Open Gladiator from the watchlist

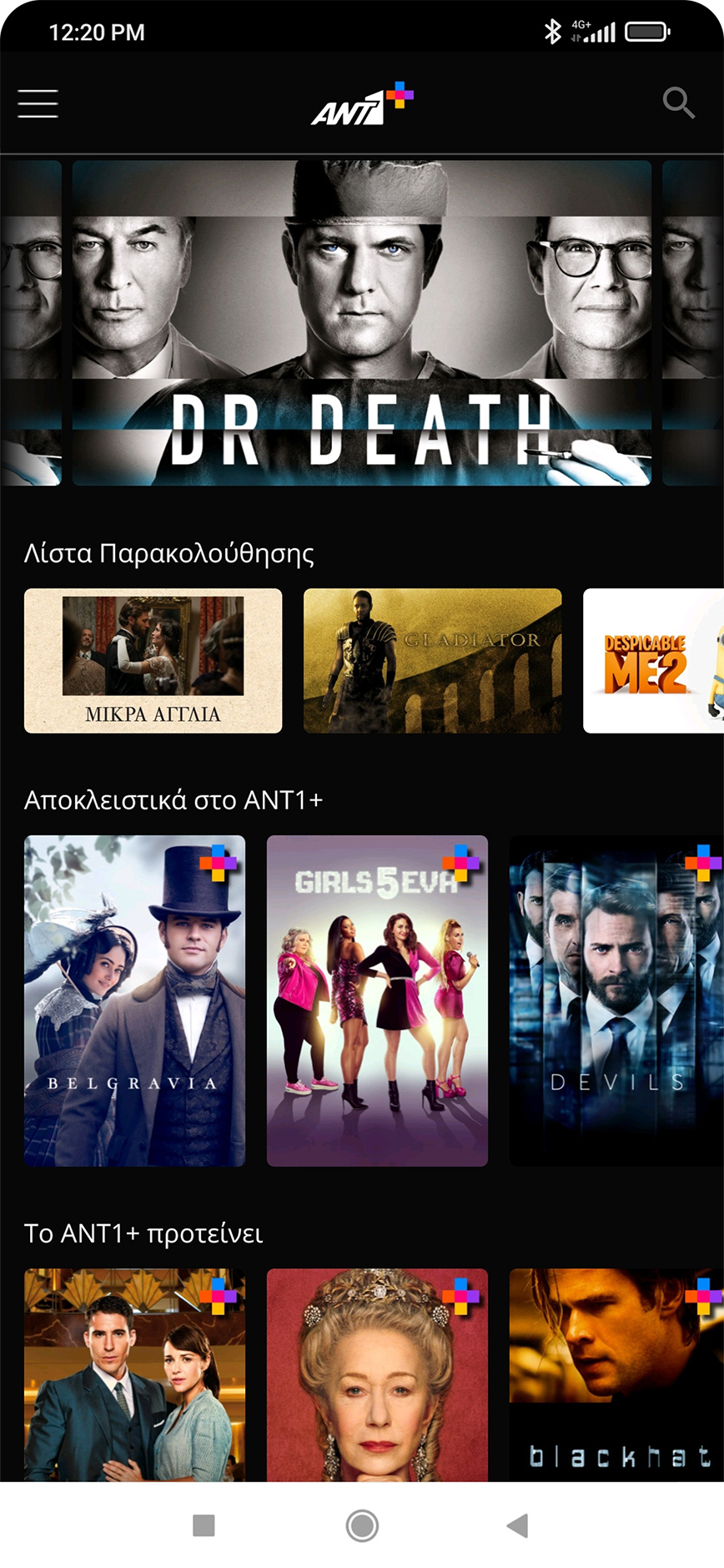pos(432,660)
